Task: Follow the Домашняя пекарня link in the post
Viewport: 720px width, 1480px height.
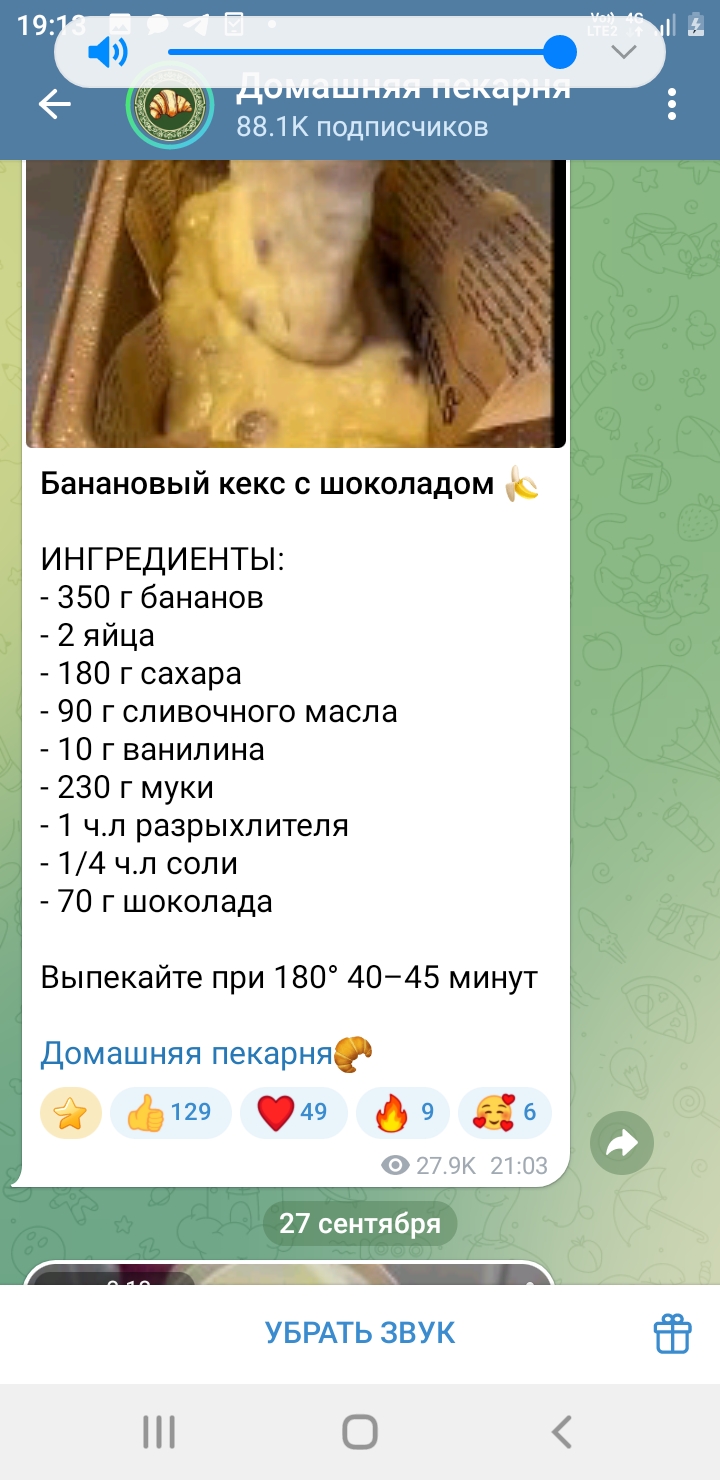Action: point(186,1052)
